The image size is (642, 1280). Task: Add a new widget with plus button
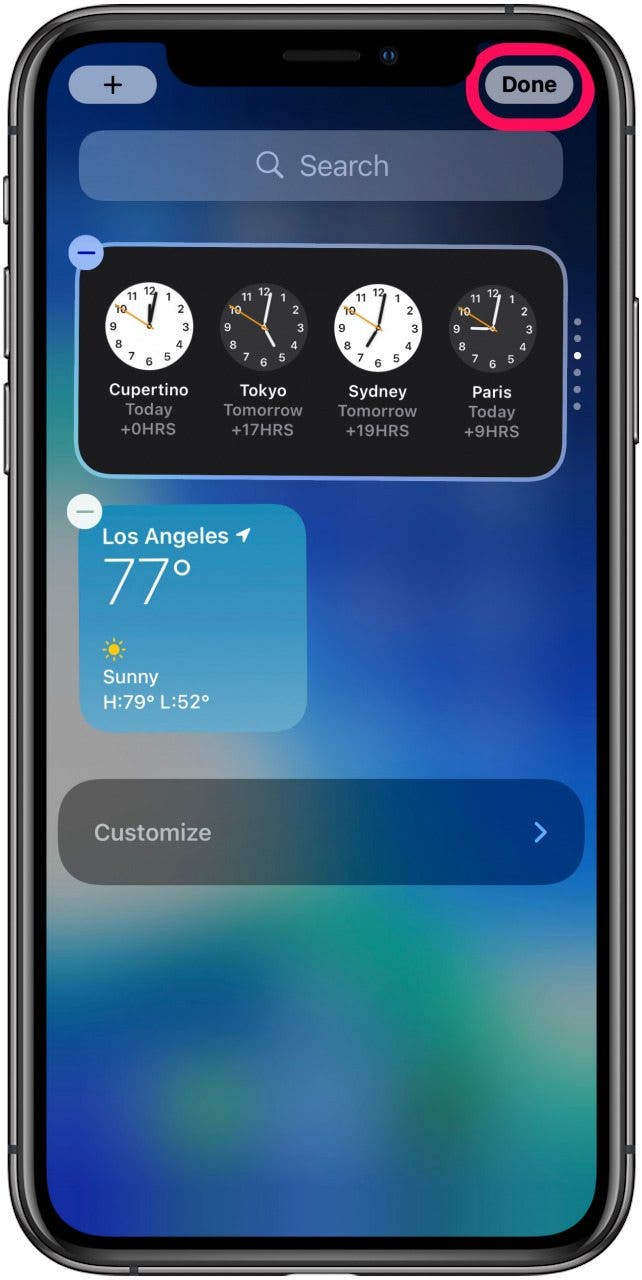pyautogui.click(x=113, y=85)
